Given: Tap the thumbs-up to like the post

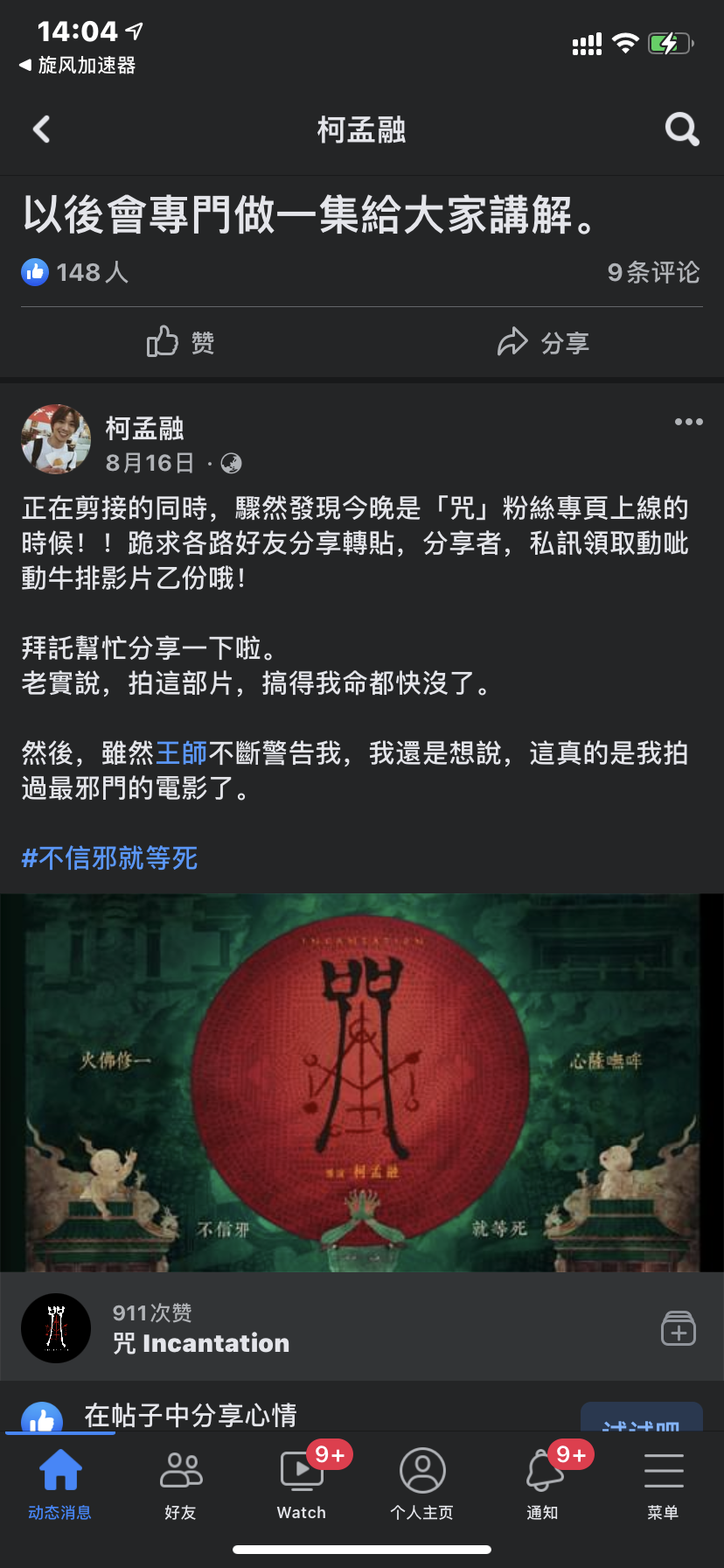Looking at the screenshot, I should point(163,341).
